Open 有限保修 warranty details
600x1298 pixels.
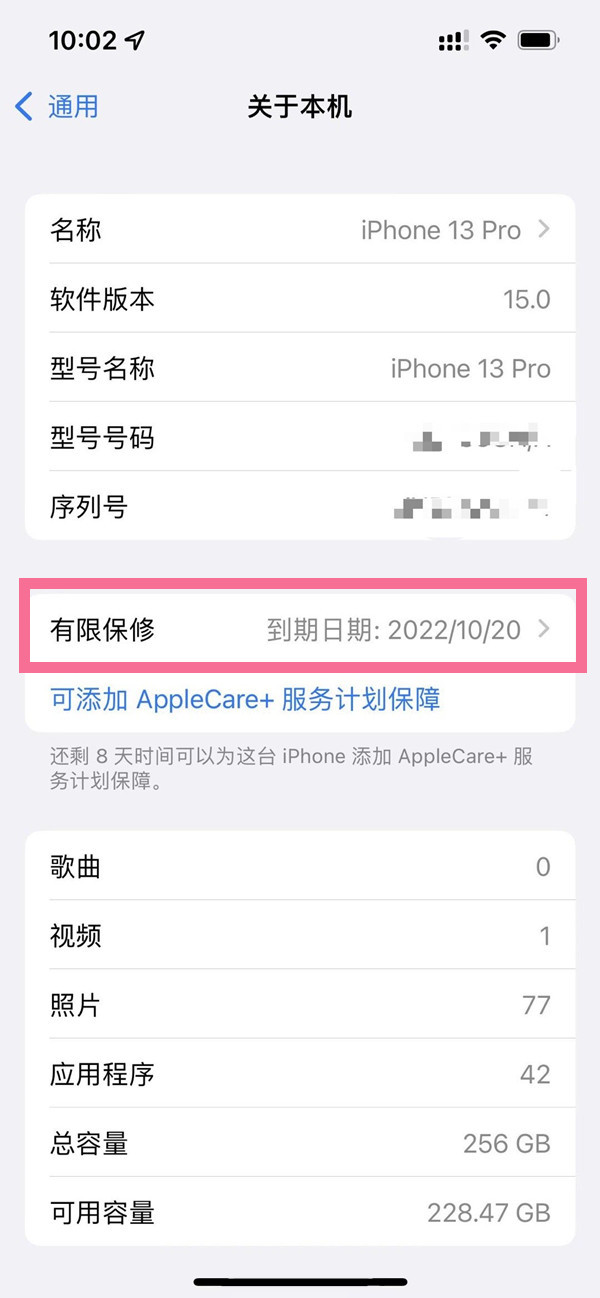click(300, 629)
